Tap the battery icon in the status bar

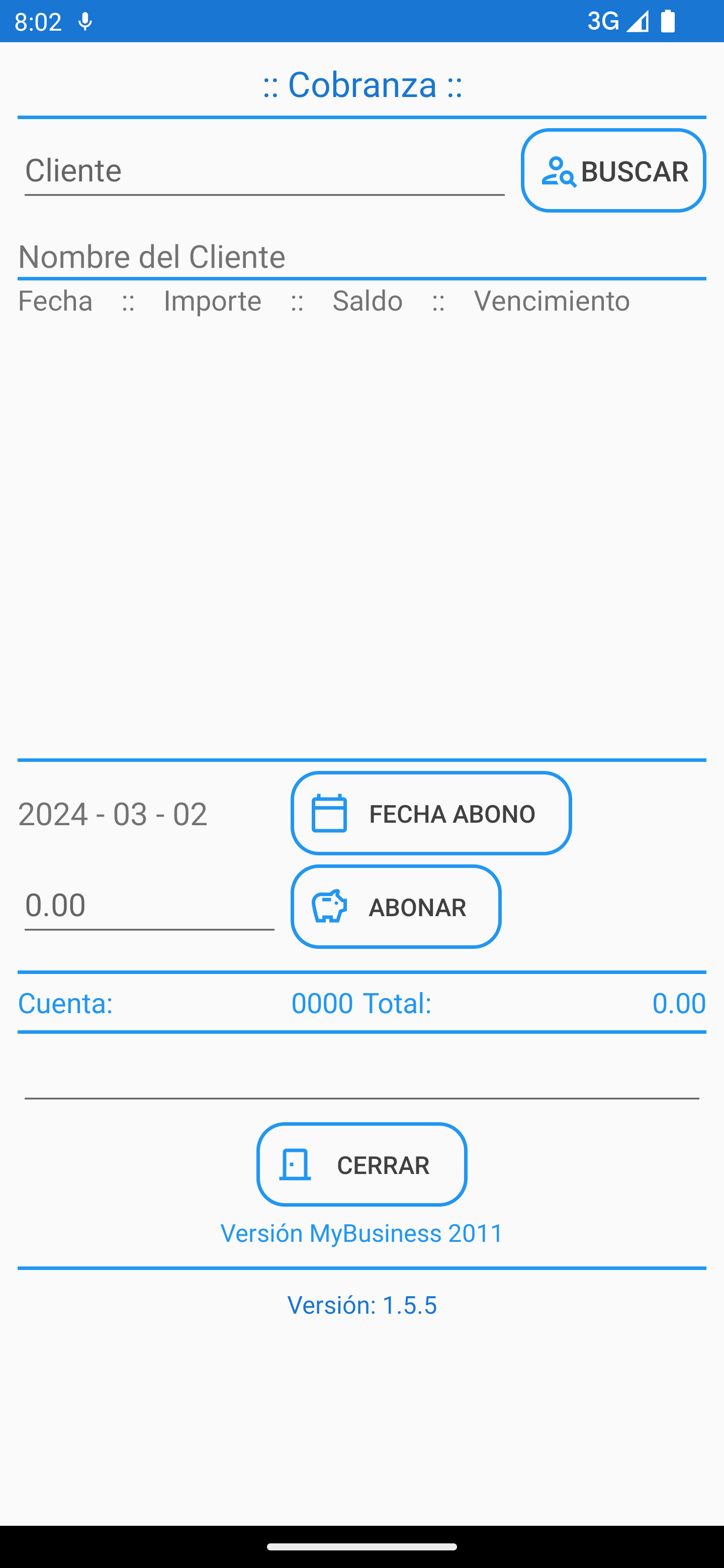click(x=669, y=21)
